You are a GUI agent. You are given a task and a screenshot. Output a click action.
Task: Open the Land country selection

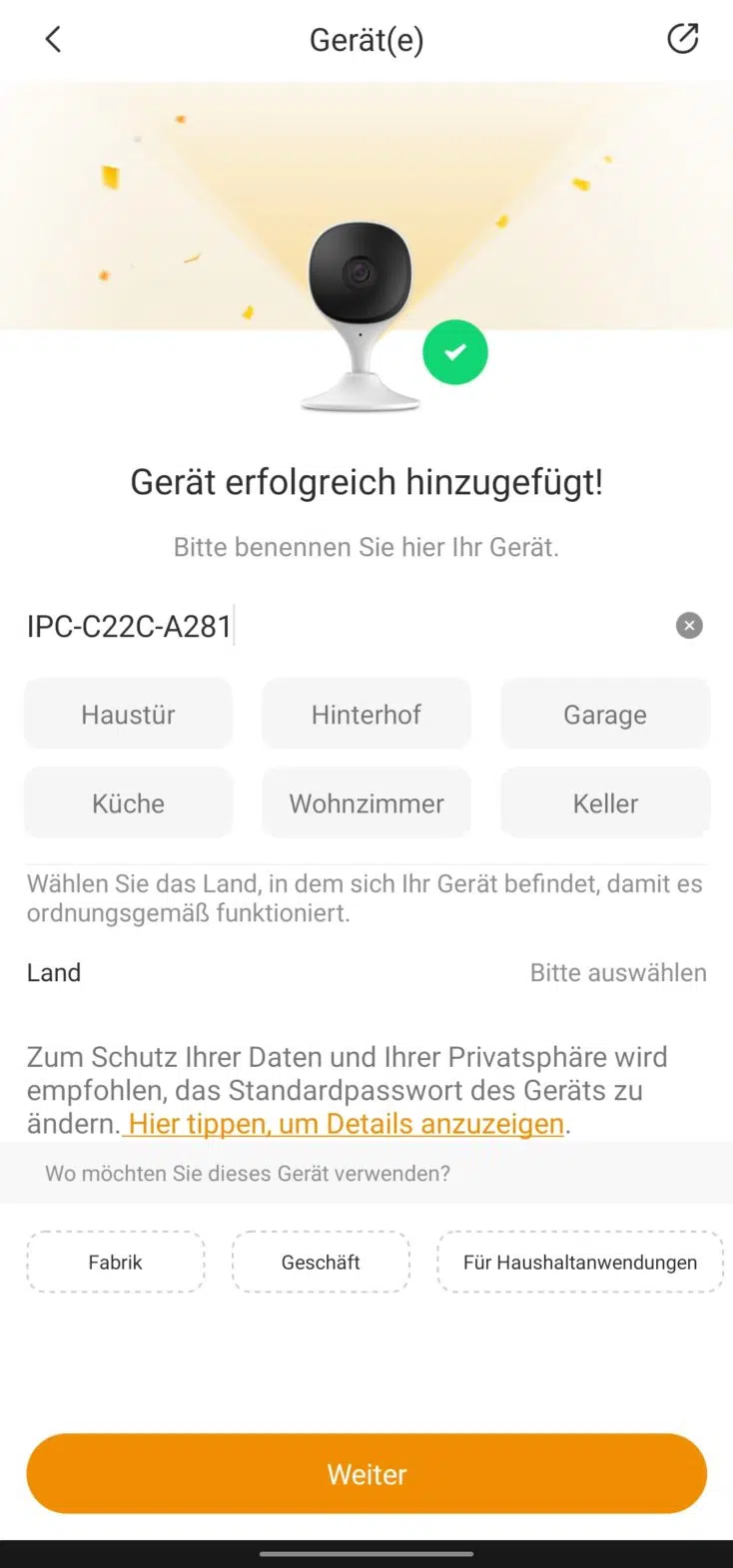pyautogui.click(x=54, y=972)
